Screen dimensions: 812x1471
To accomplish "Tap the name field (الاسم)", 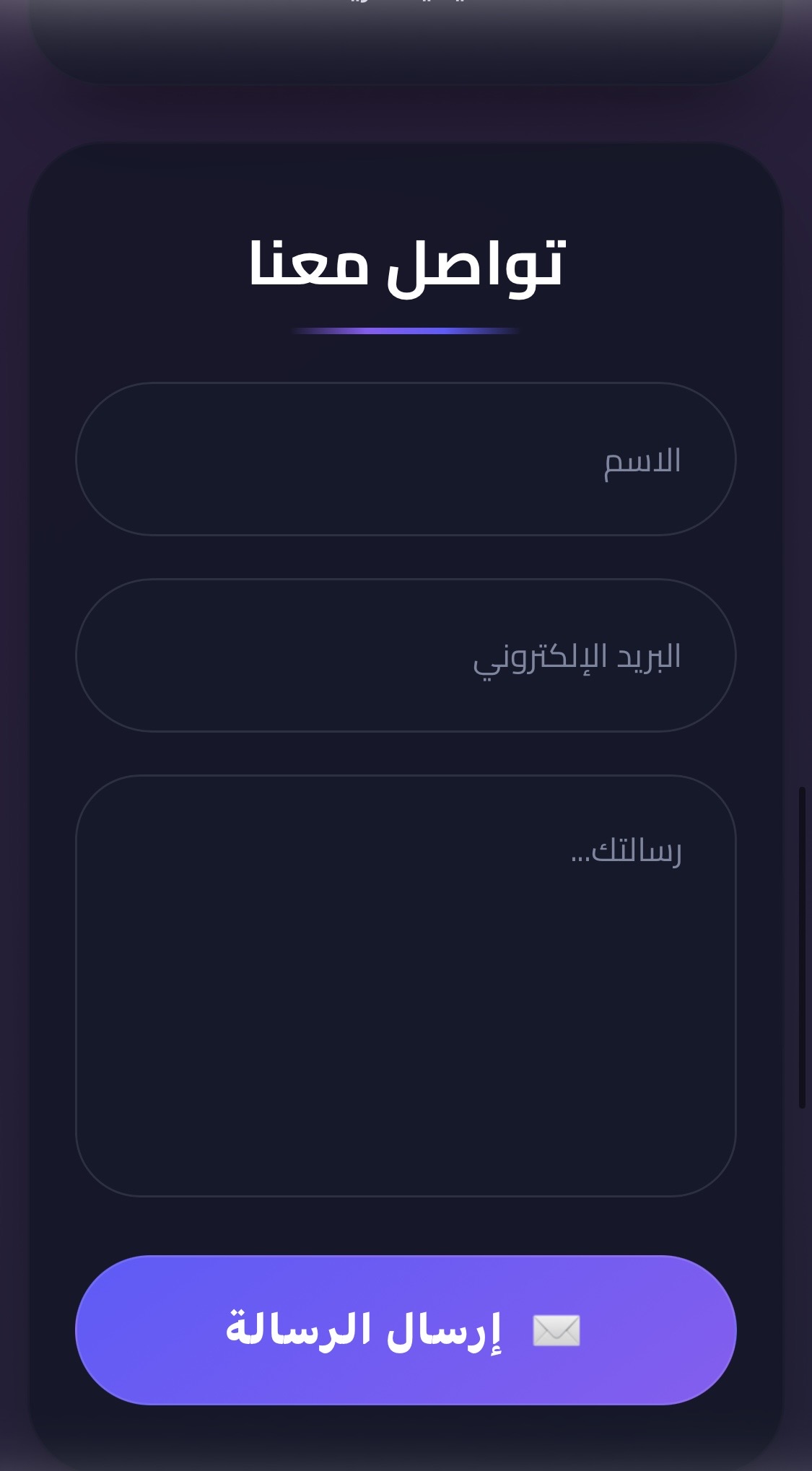I will [x=406, y=459].
